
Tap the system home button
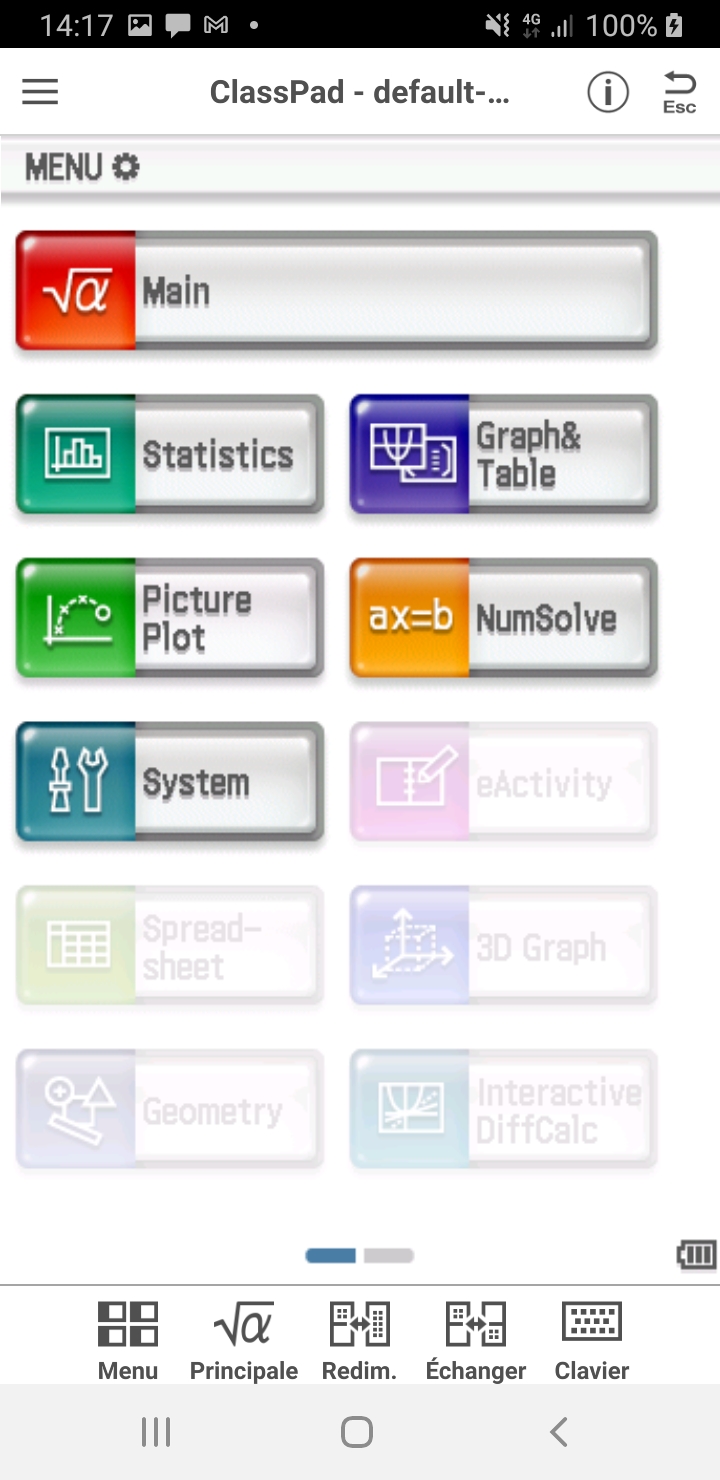click(x=357, y=1432)
